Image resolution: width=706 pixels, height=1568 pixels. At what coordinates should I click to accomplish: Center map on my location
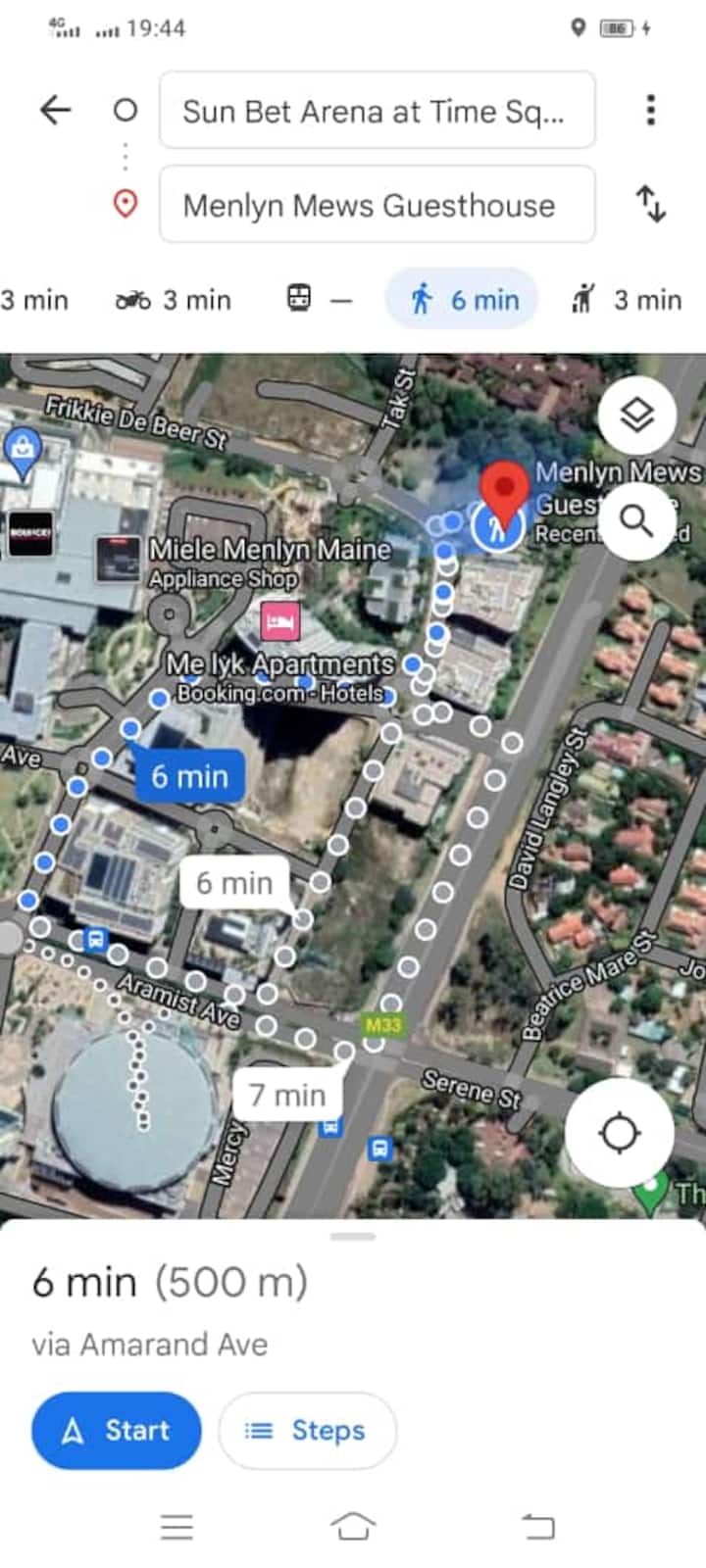click(x=620, y=1133)
